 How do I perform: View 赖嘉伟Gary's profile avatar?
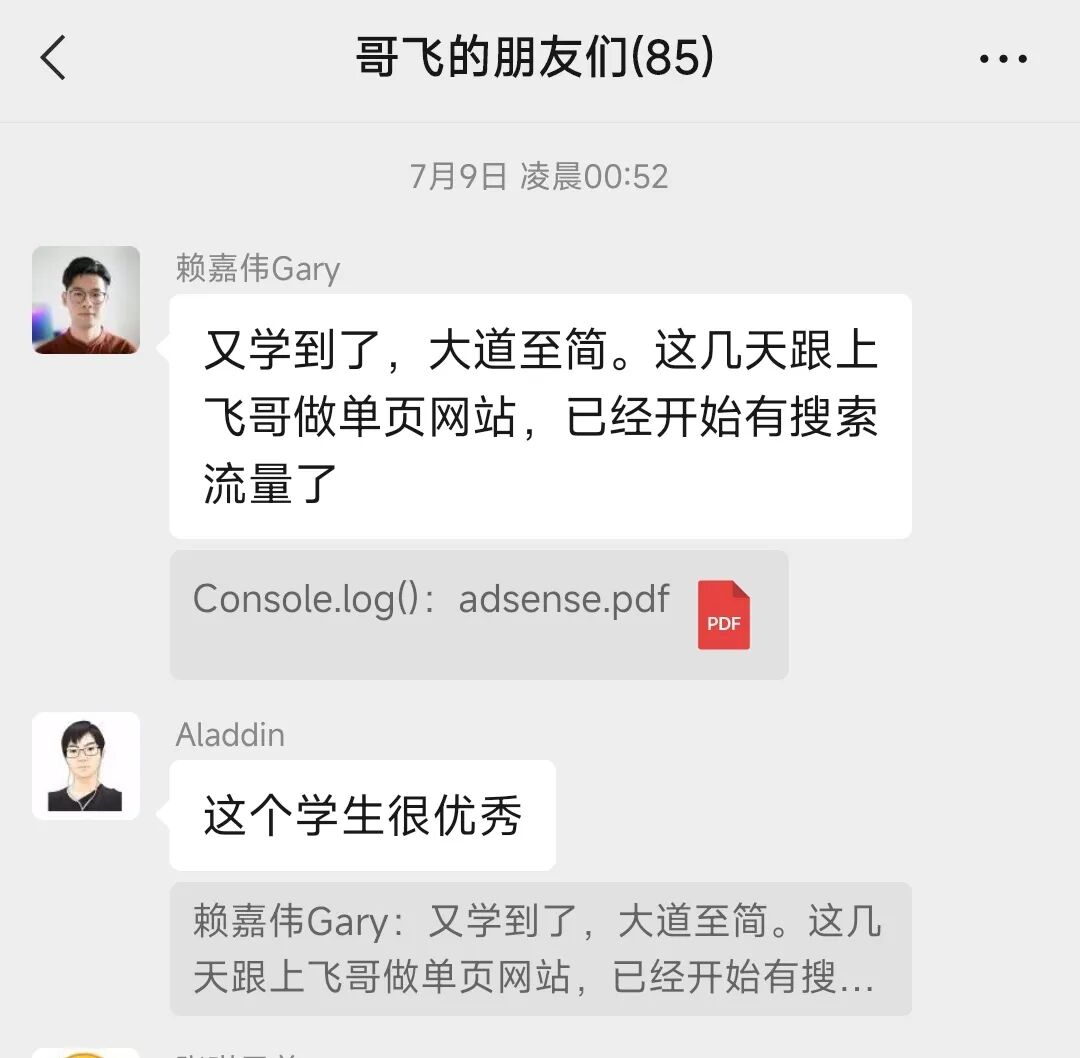click(x=86, y=300)
